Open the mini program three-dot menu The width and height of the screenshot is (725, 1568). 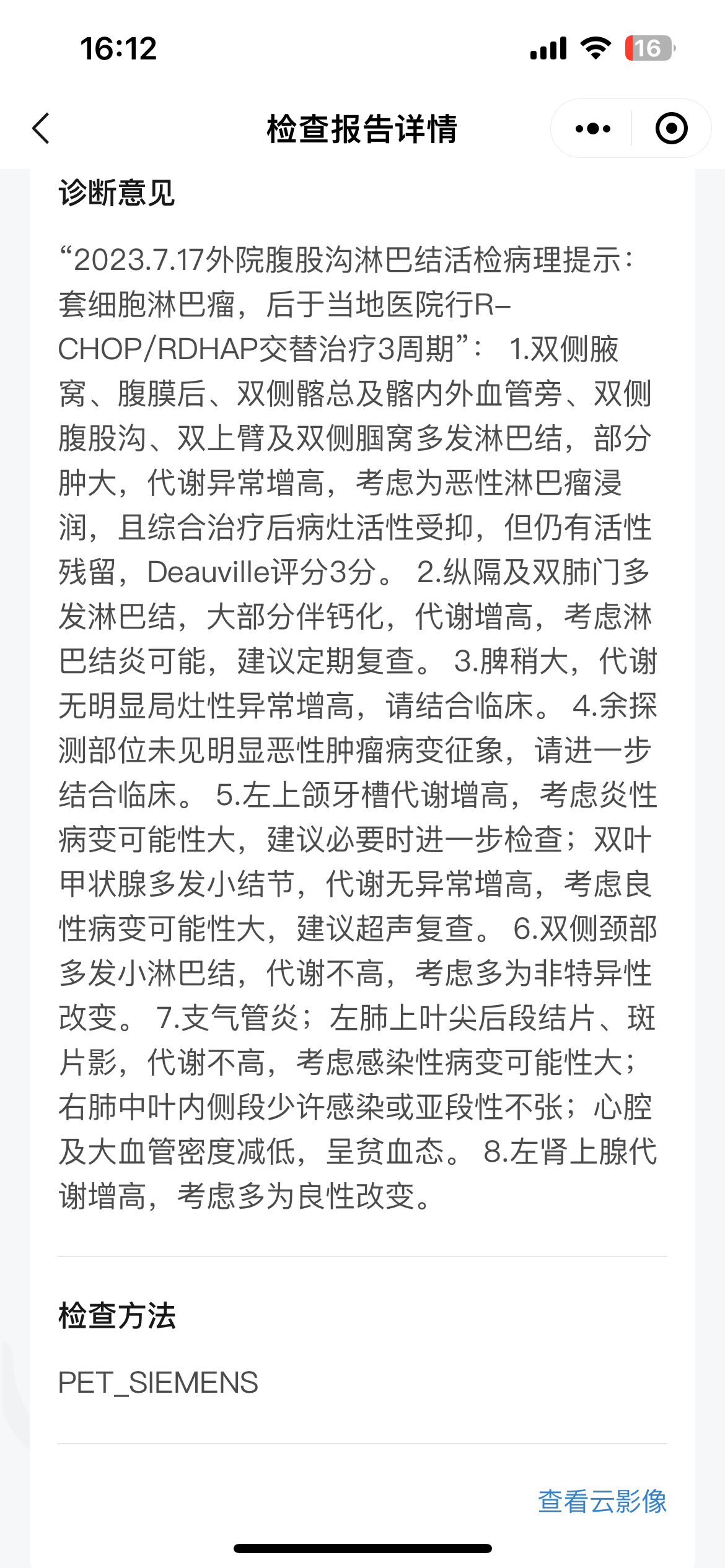tap(592, 129)
